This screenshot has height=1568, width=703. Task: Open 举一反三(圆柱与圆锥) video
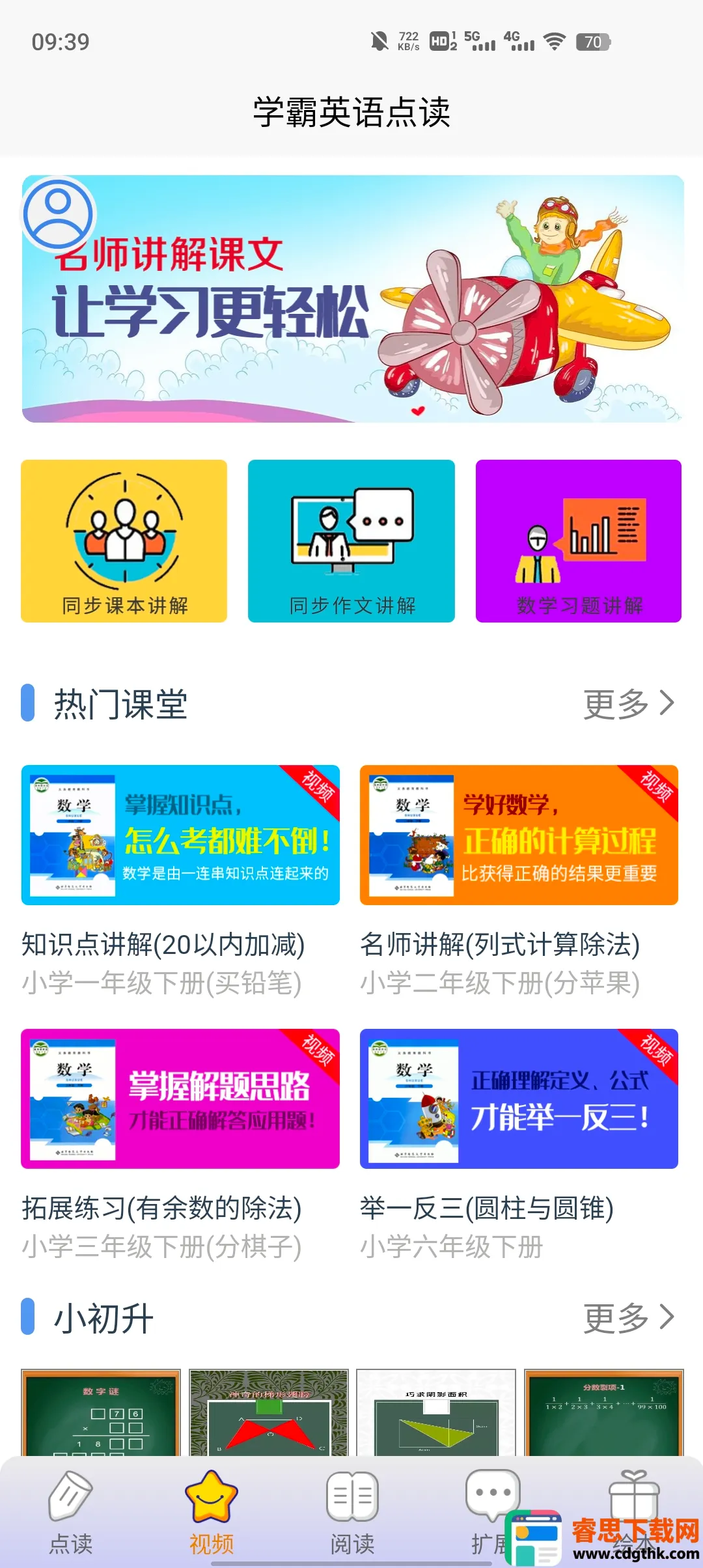click(519, 1099)
